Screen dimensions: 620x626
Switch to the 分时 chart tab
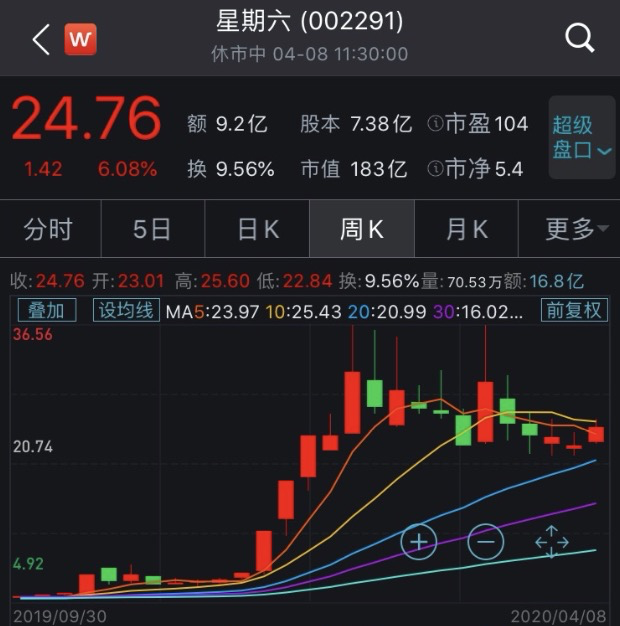[48, 230]
